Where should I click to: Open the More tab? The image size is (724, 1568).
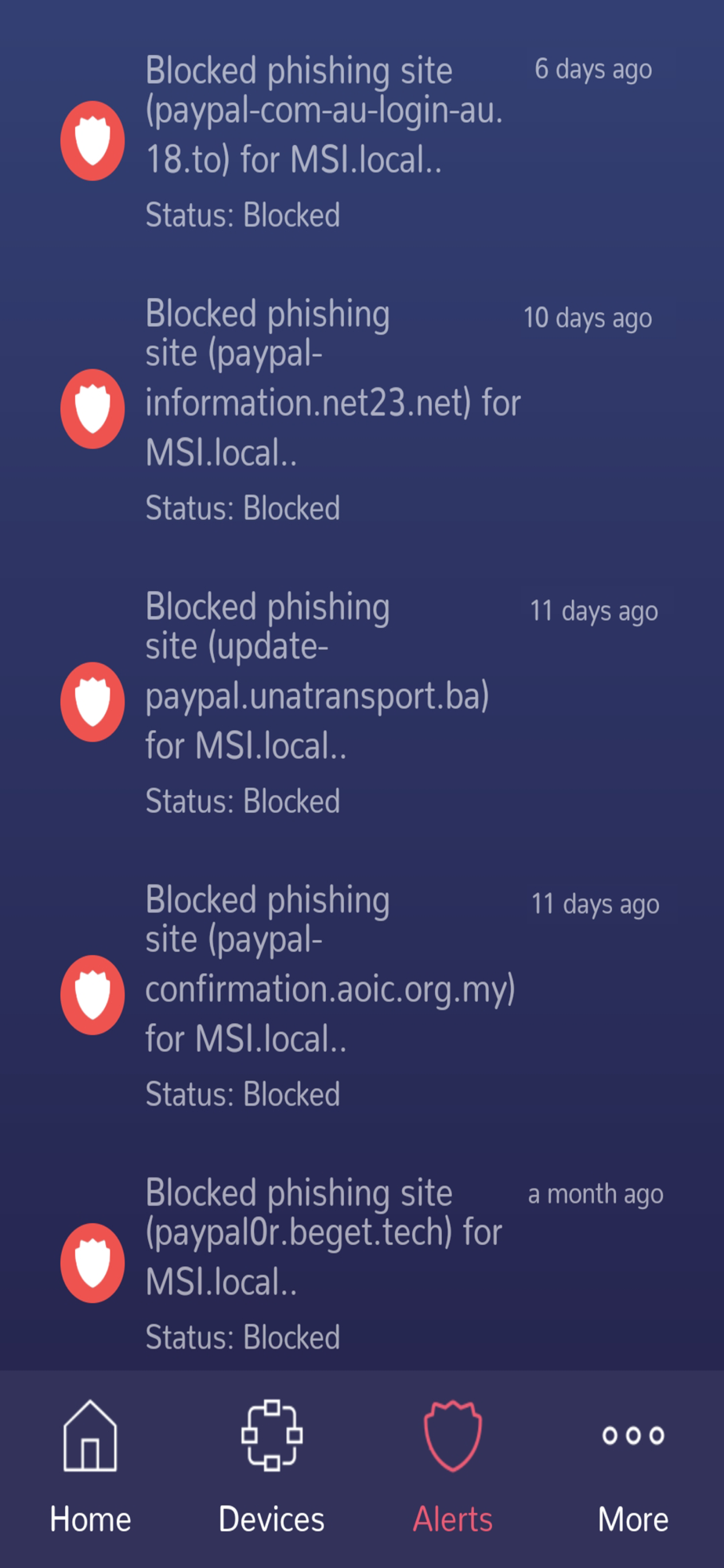633,1468
